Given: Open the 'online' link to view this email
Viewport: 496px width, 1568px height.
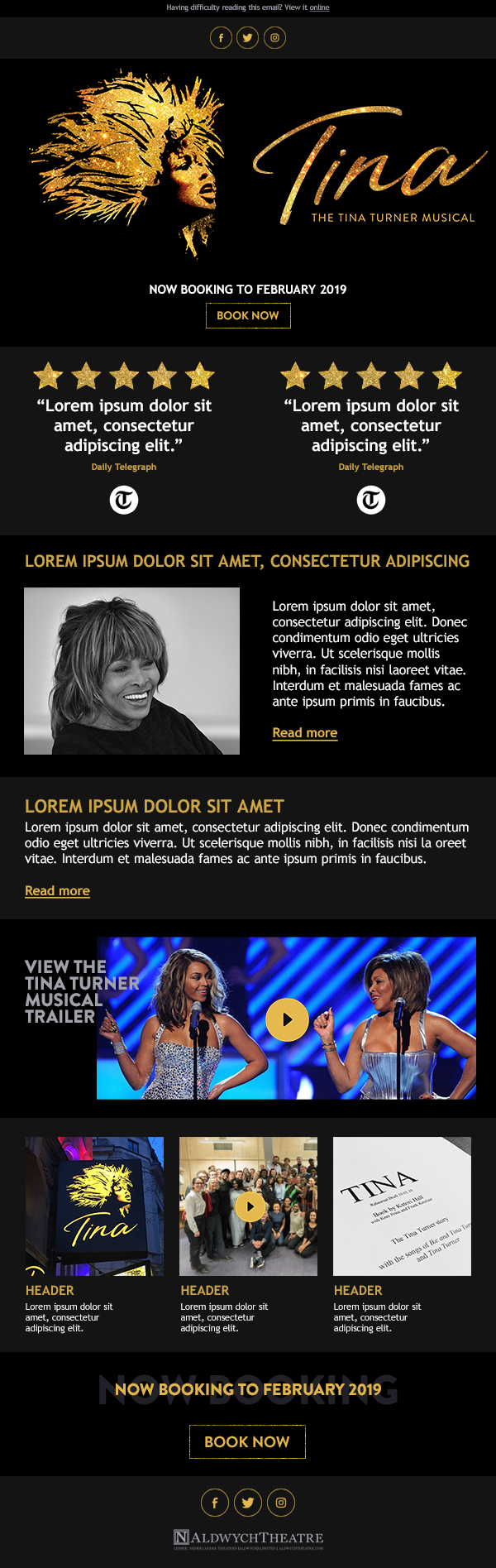Looking at the screenshot, I should pyautogui.click(x=319, y=7).
